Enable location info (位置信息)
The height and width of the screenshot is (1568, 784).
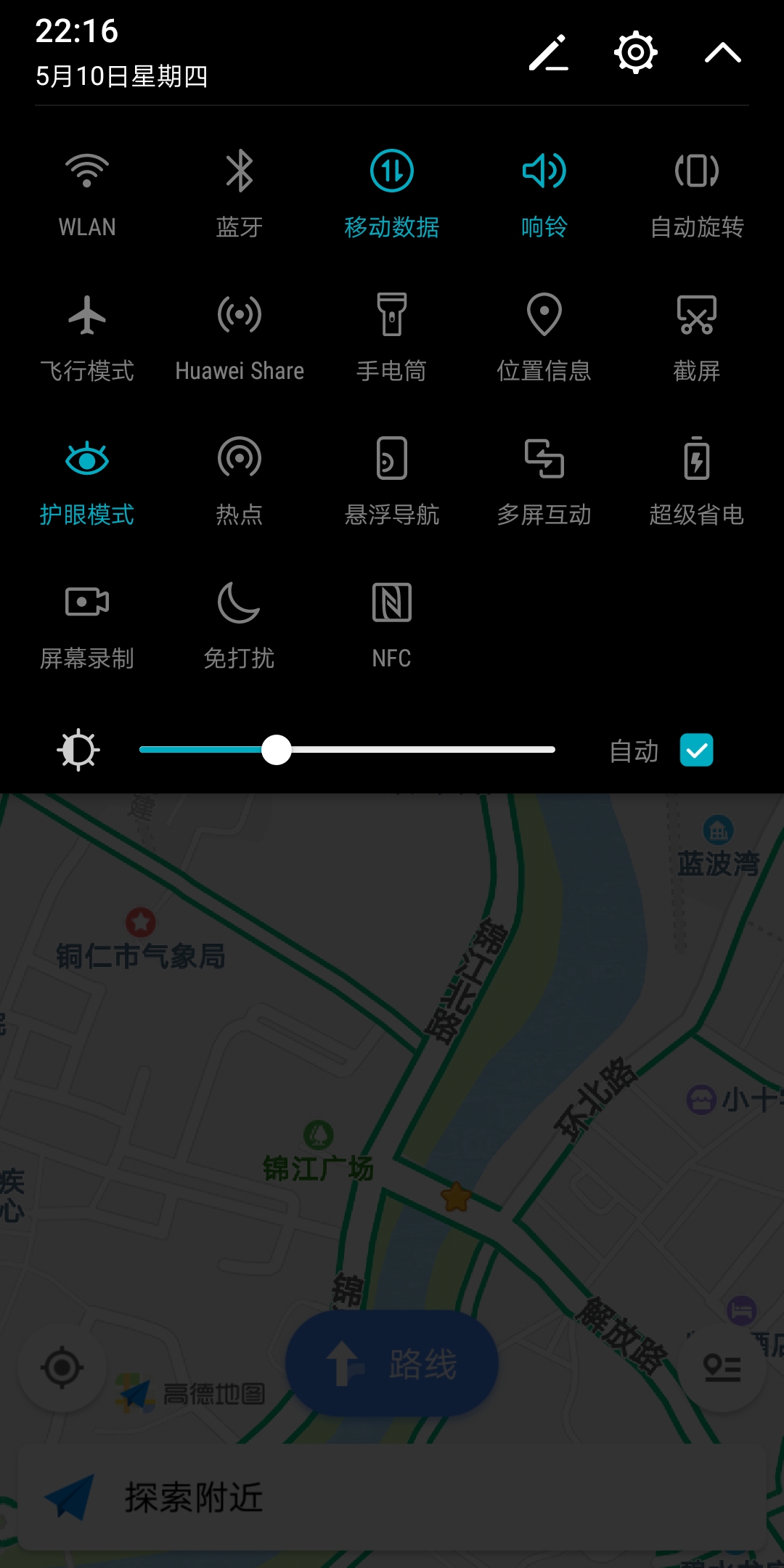(544, 316)
